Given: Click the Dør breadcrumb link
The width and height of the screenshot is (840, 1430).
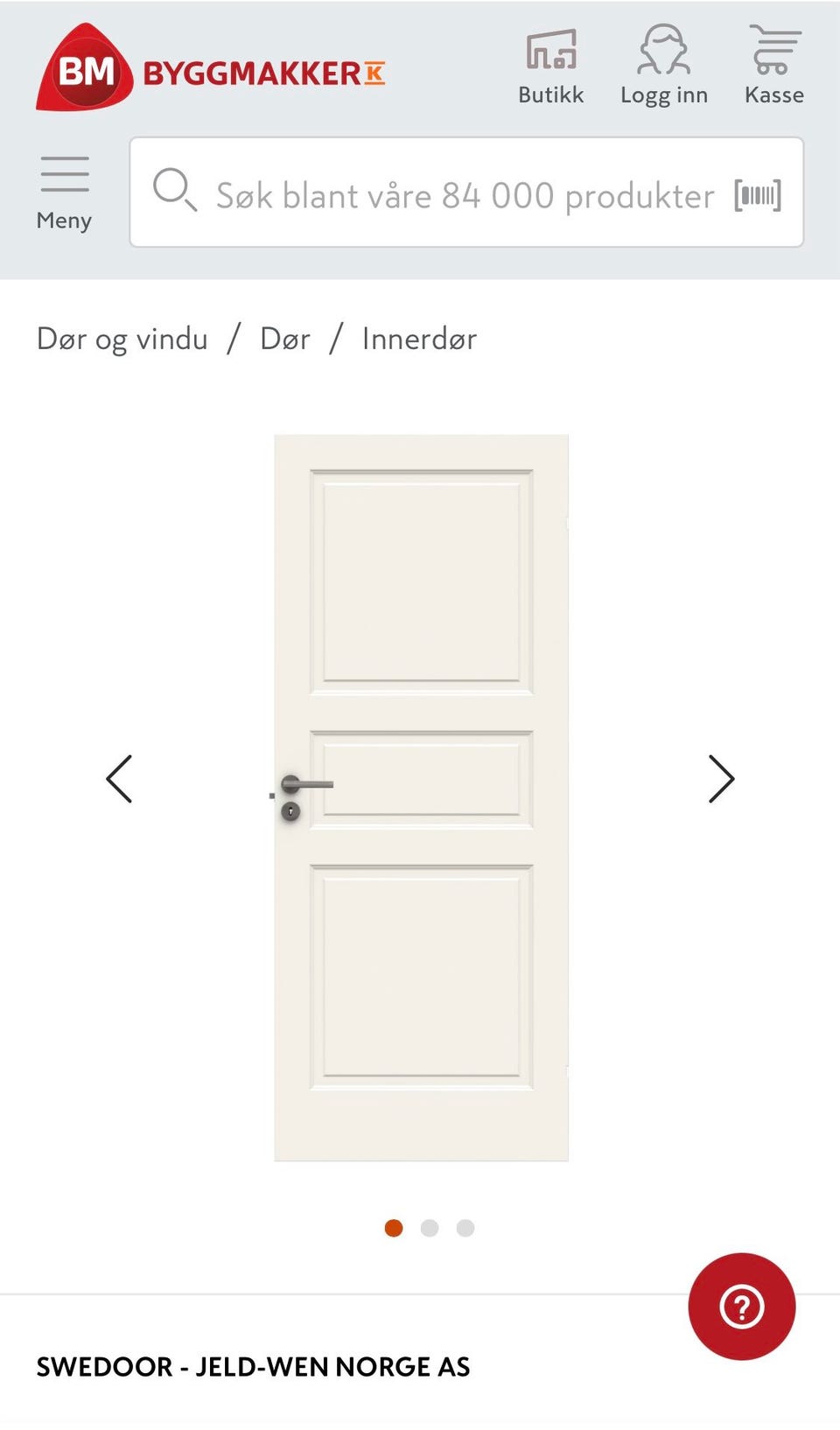Looking at the screenshot, I should pyautogui.click(x=284, y=339).
